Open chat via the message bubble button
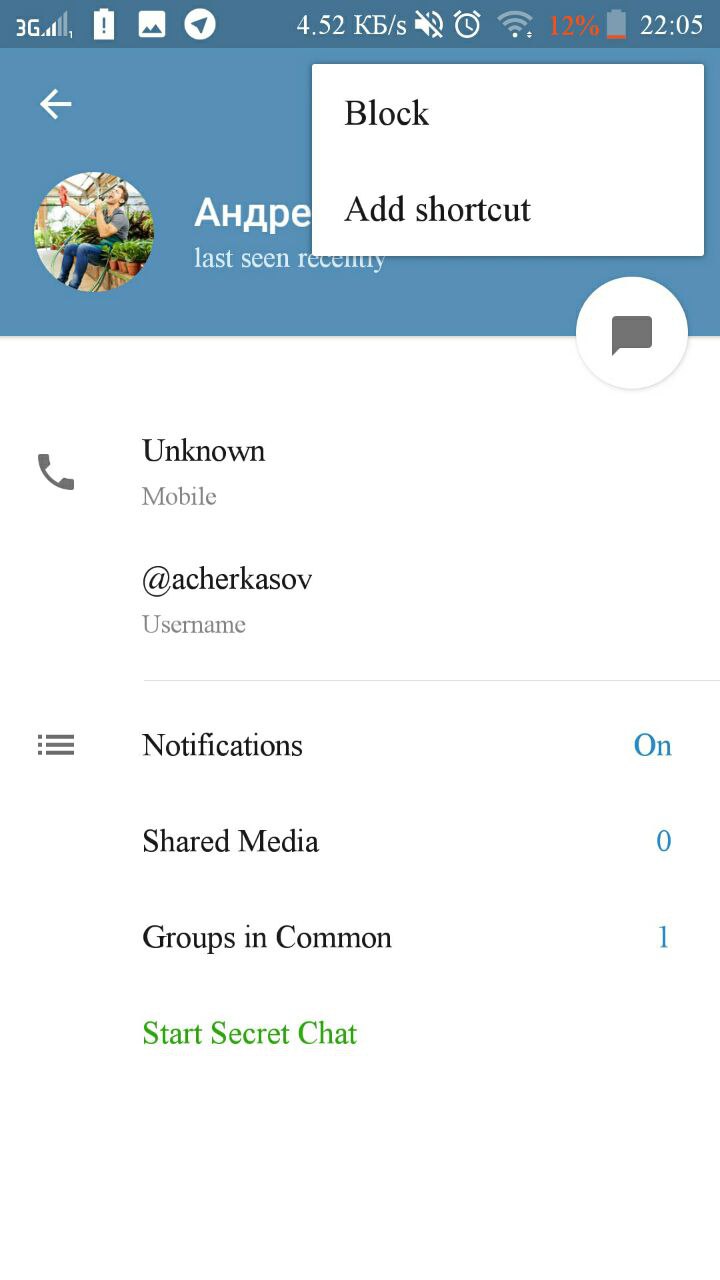The image size is (720, 1280). (631, 334)
